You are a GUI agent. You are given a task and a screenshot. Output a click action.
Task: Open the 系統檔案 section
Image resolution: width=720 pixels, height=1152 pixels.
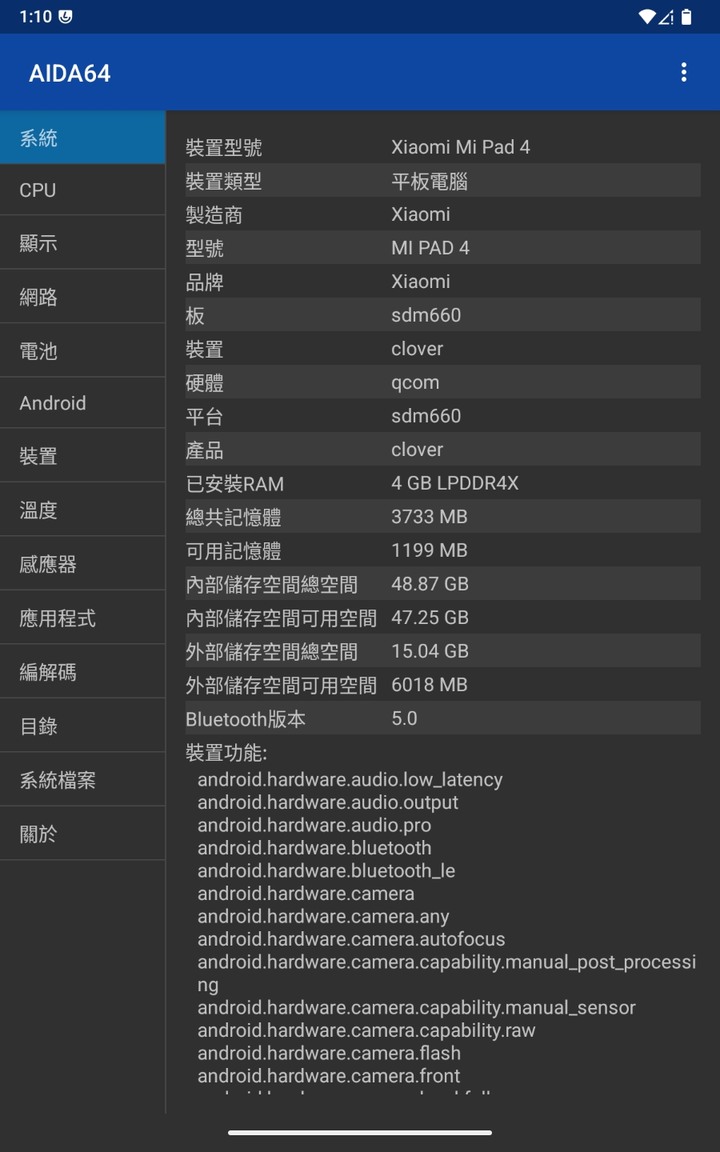pos(82,780)
